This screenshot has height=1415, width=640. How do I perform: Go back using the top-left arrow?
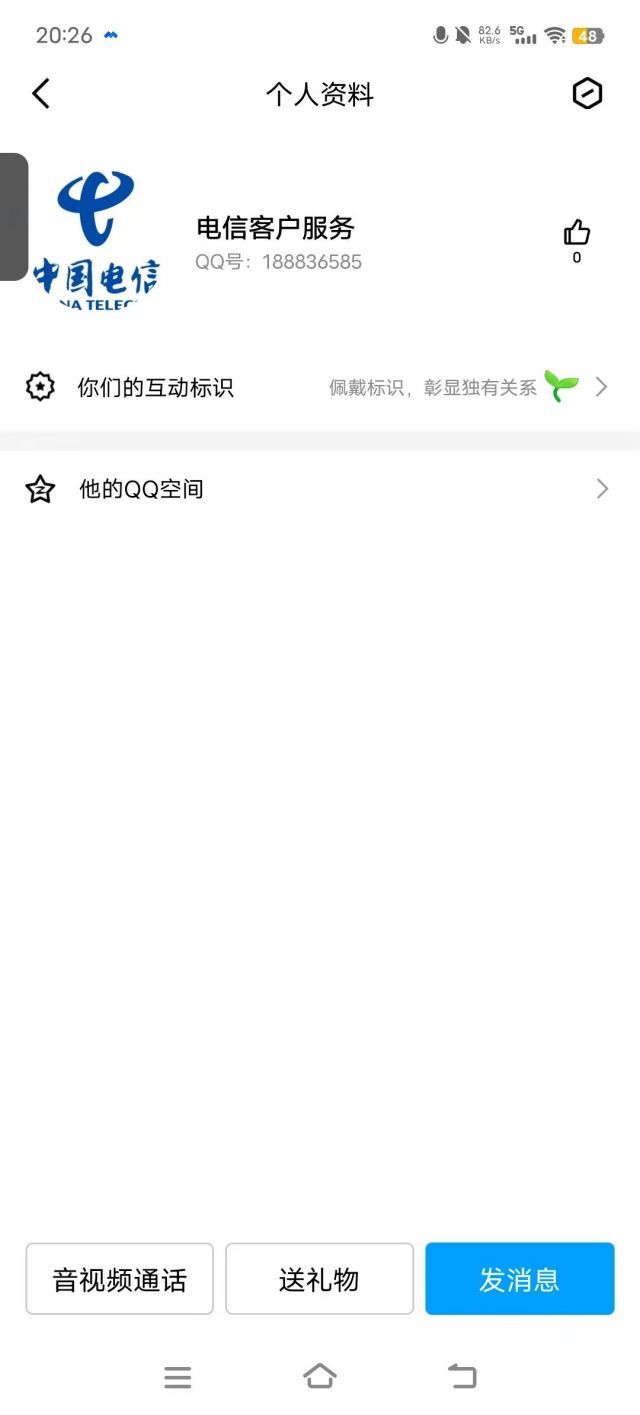[40, 94]
